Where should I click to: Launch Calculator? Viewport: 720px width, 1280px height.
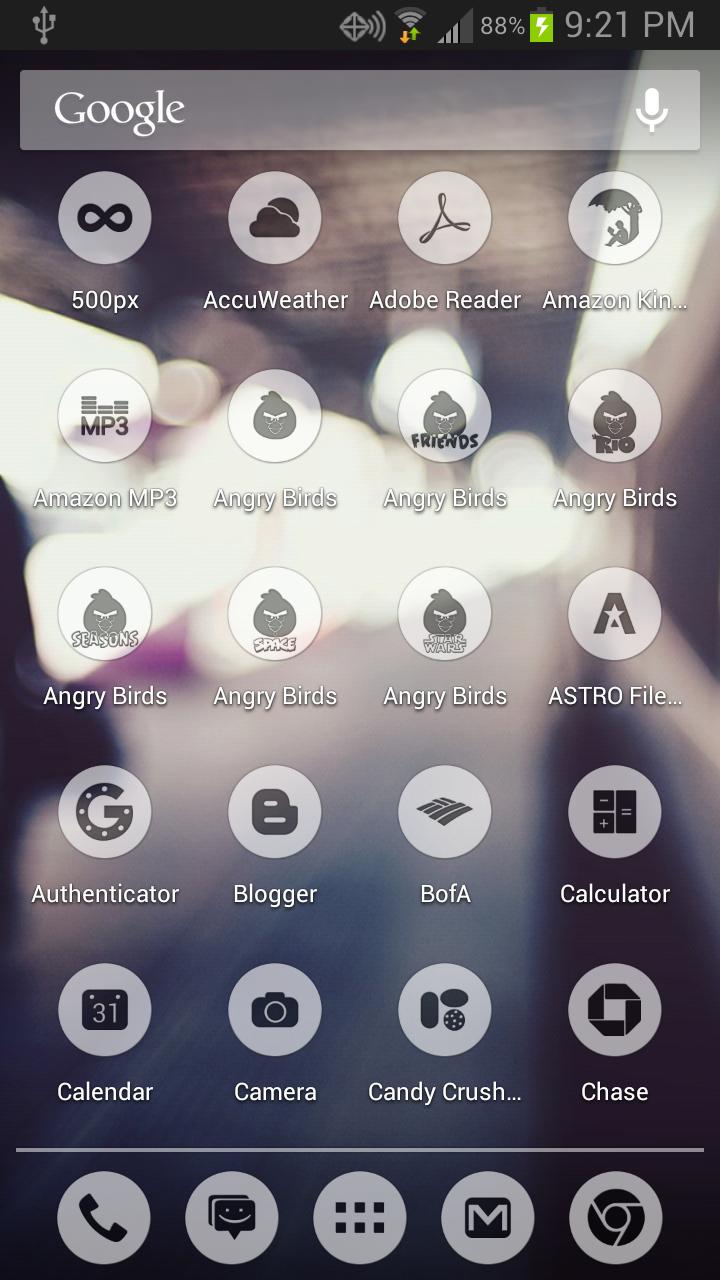pos(615,812)
